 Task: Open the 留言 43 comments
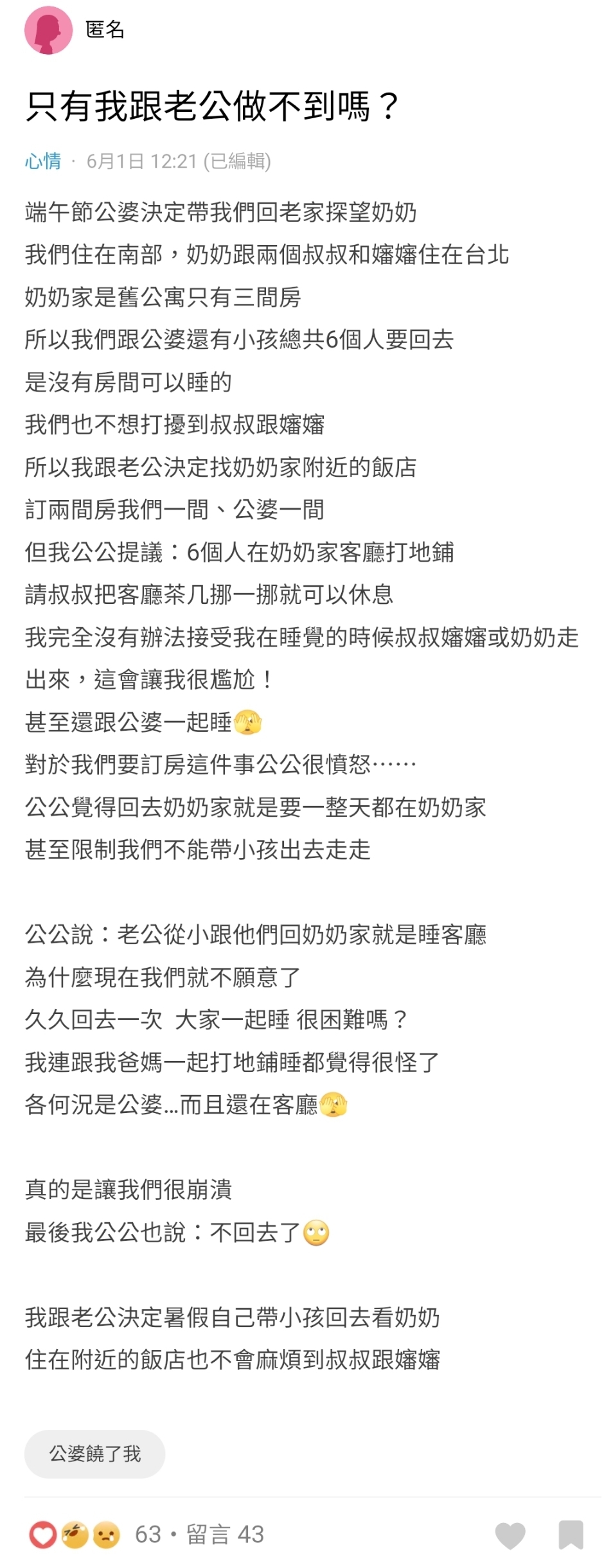point(225,1535)
